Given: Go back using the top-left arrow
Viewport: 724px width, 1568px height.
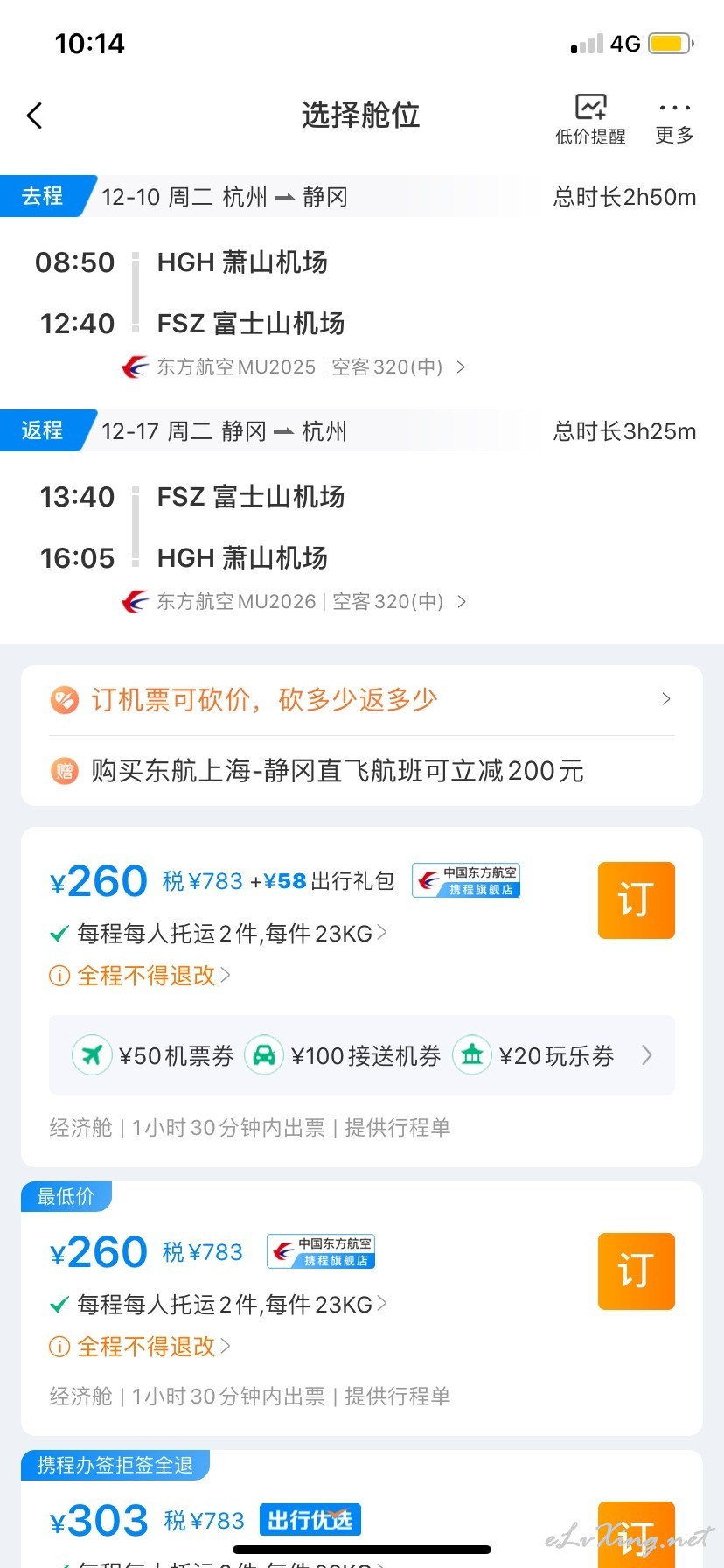Looking at the screenshot, I should (x=35, y=115).
